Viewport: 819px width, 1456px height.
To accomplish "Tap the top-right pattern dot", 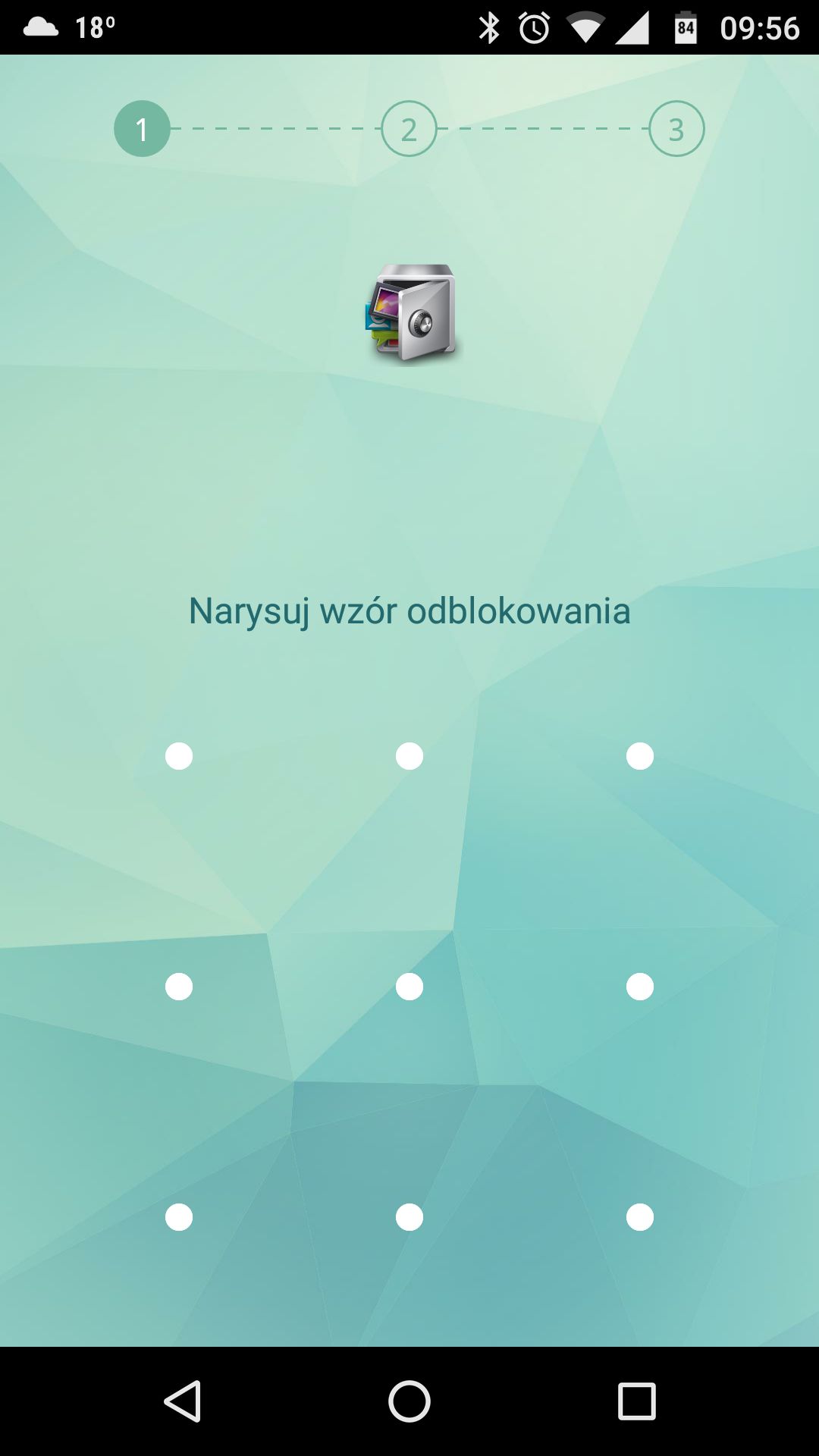I will click(x=640, y=756).
